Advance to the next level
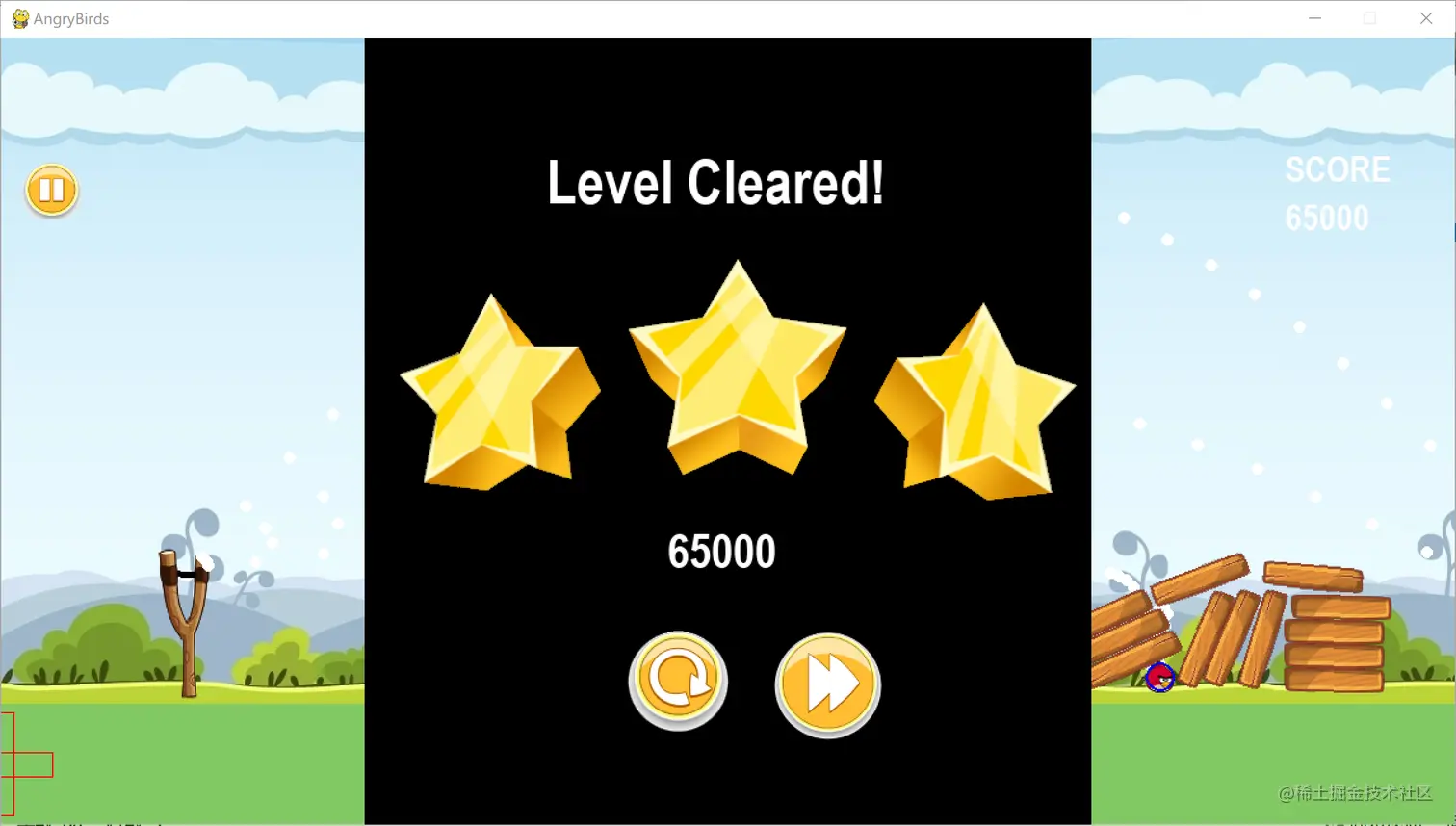The width and height of the screenshot is (1456, 826). [827, 684]
